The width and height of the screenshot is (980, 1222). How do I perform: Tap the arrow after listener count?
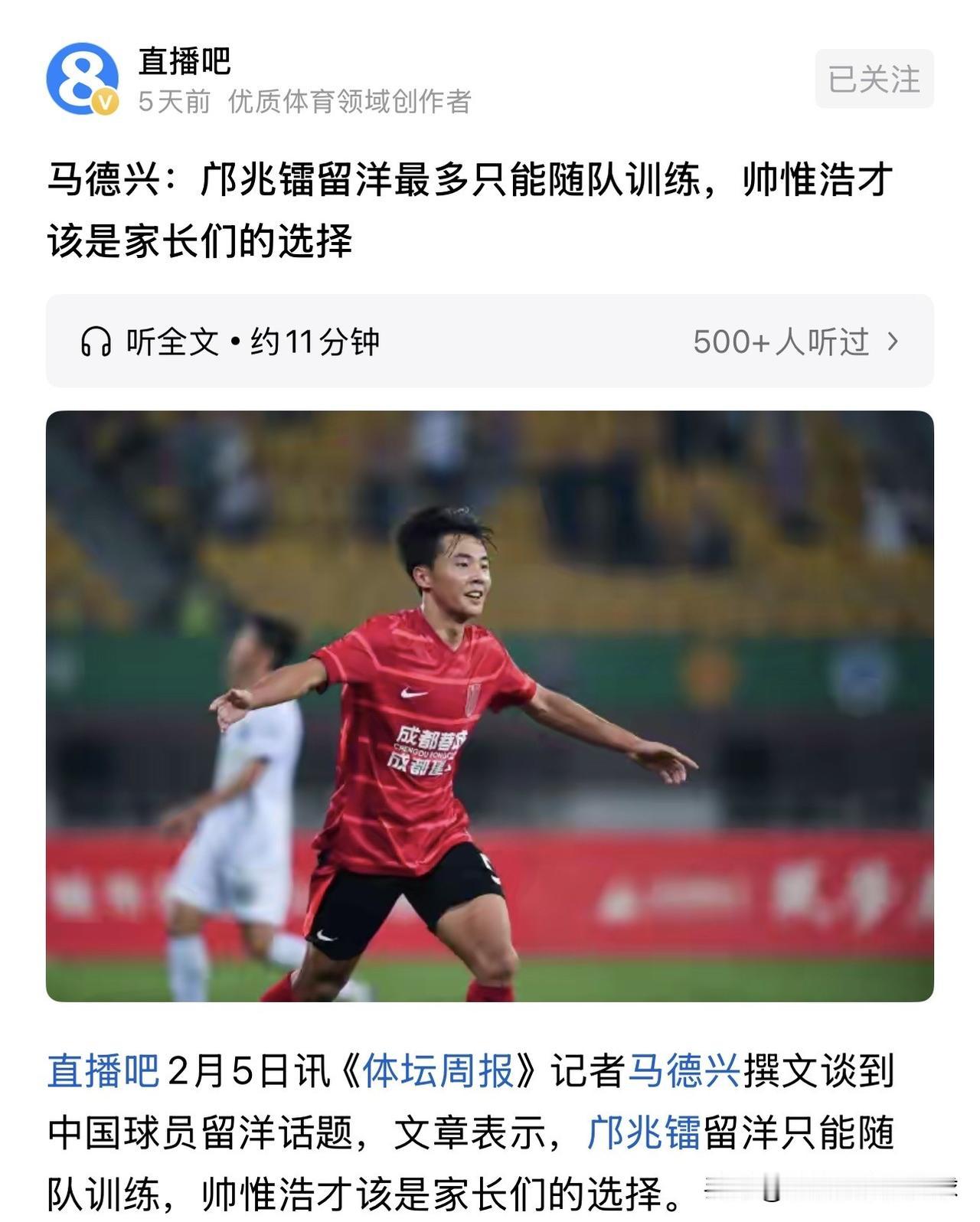click(x=890, y=342)
